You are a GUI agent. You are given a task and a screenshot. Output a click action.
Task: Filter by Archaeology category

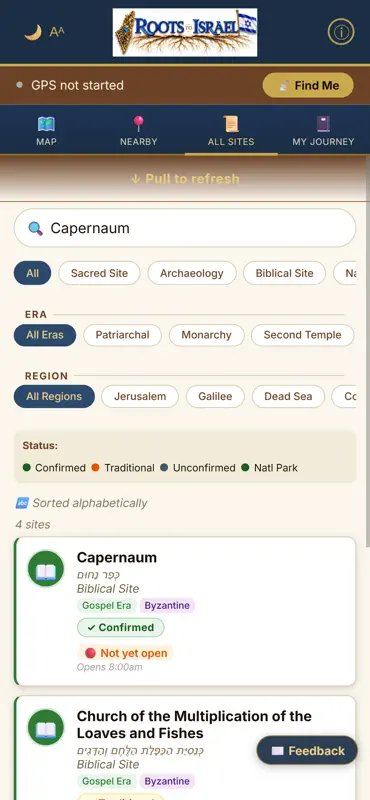point(192,273)
